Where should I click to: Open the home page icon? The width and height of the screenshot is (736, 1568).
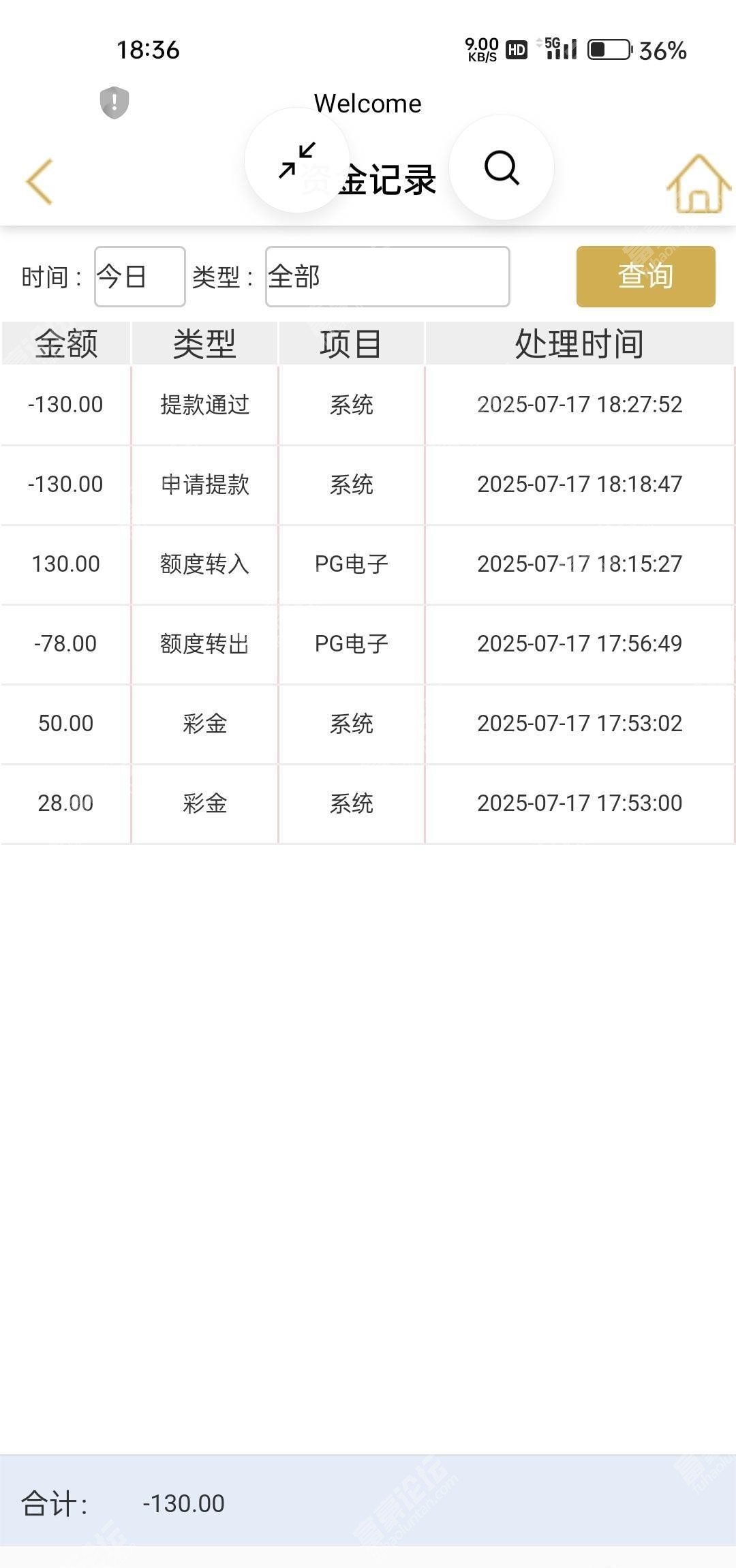(699, 183)
